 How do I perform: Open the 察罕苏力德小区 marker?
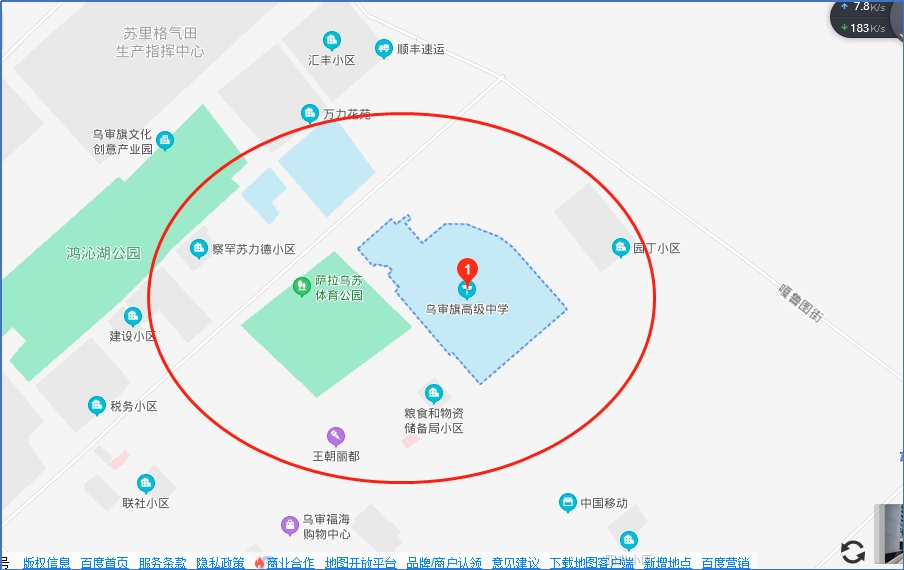tap(198, 248)
